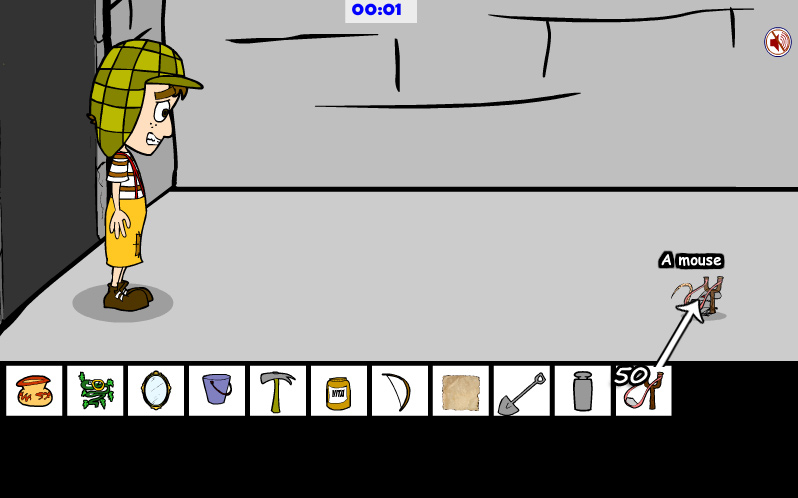This screenshot has height=498, width=798.
Task: Pick the bow from inventory
Action: coord(400,391)
